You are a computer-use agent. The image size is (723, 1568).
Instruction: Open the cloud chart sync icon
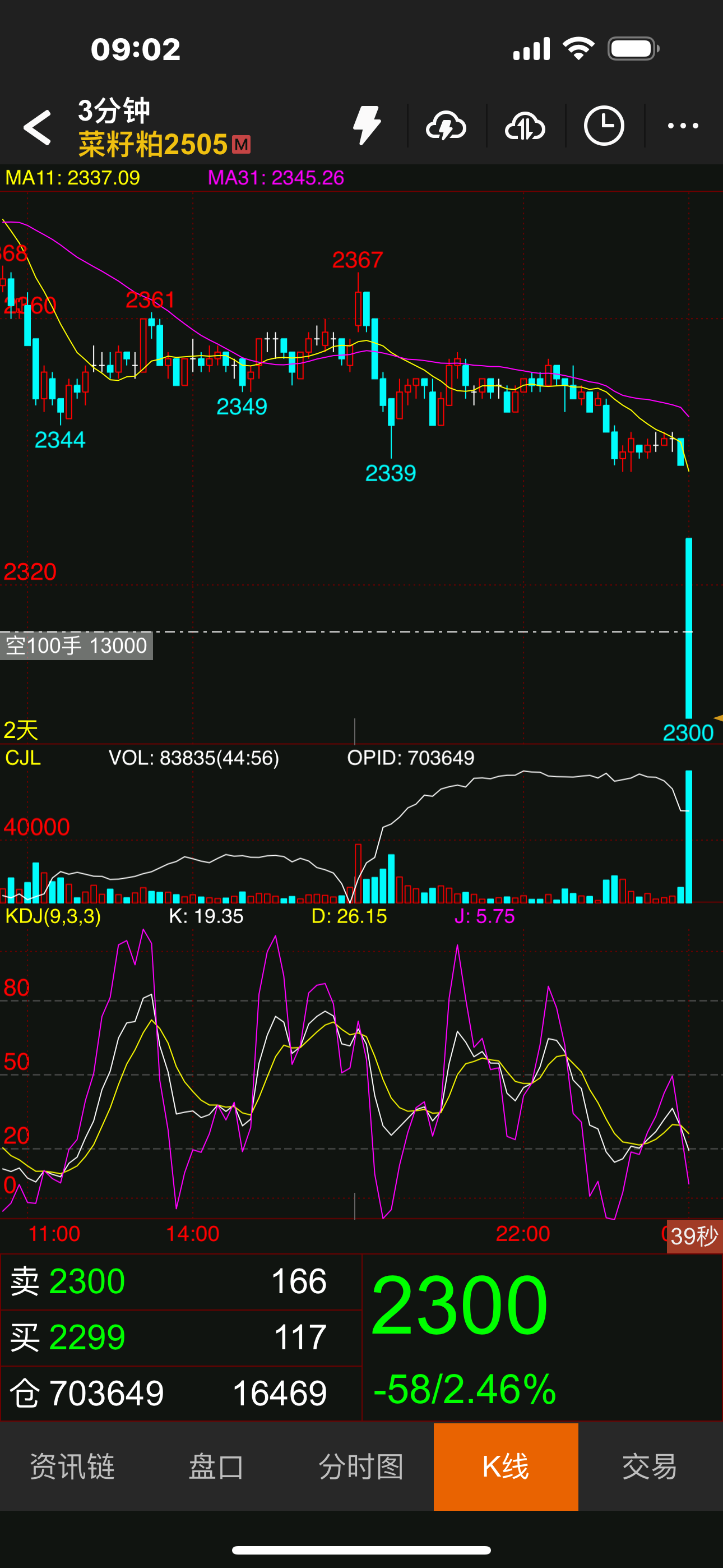(525, 126)
